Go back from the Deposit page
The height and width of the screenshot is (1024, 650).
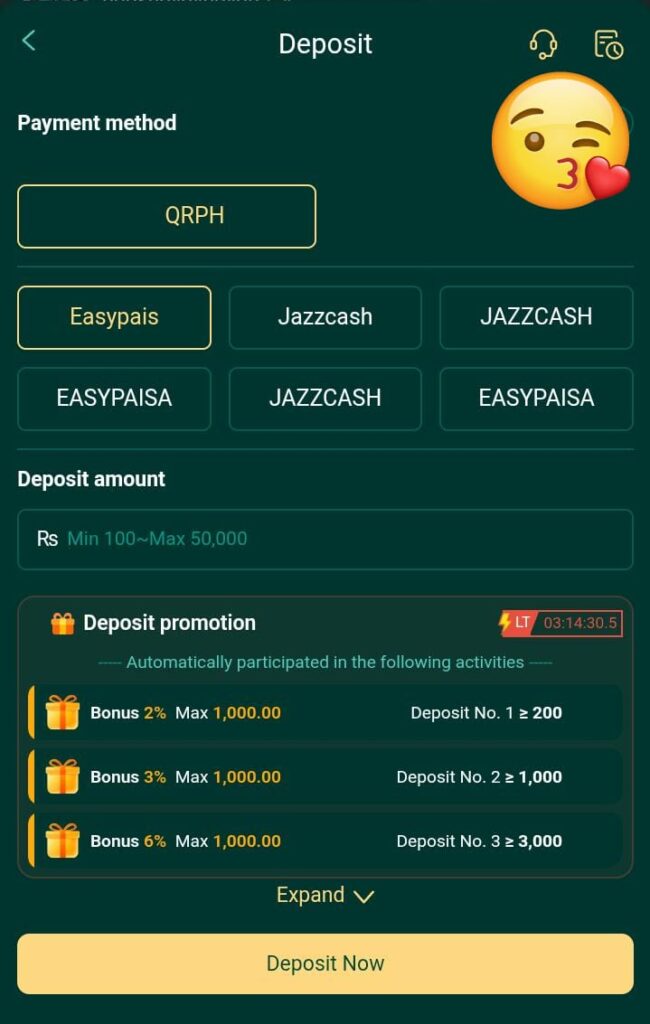29,42
